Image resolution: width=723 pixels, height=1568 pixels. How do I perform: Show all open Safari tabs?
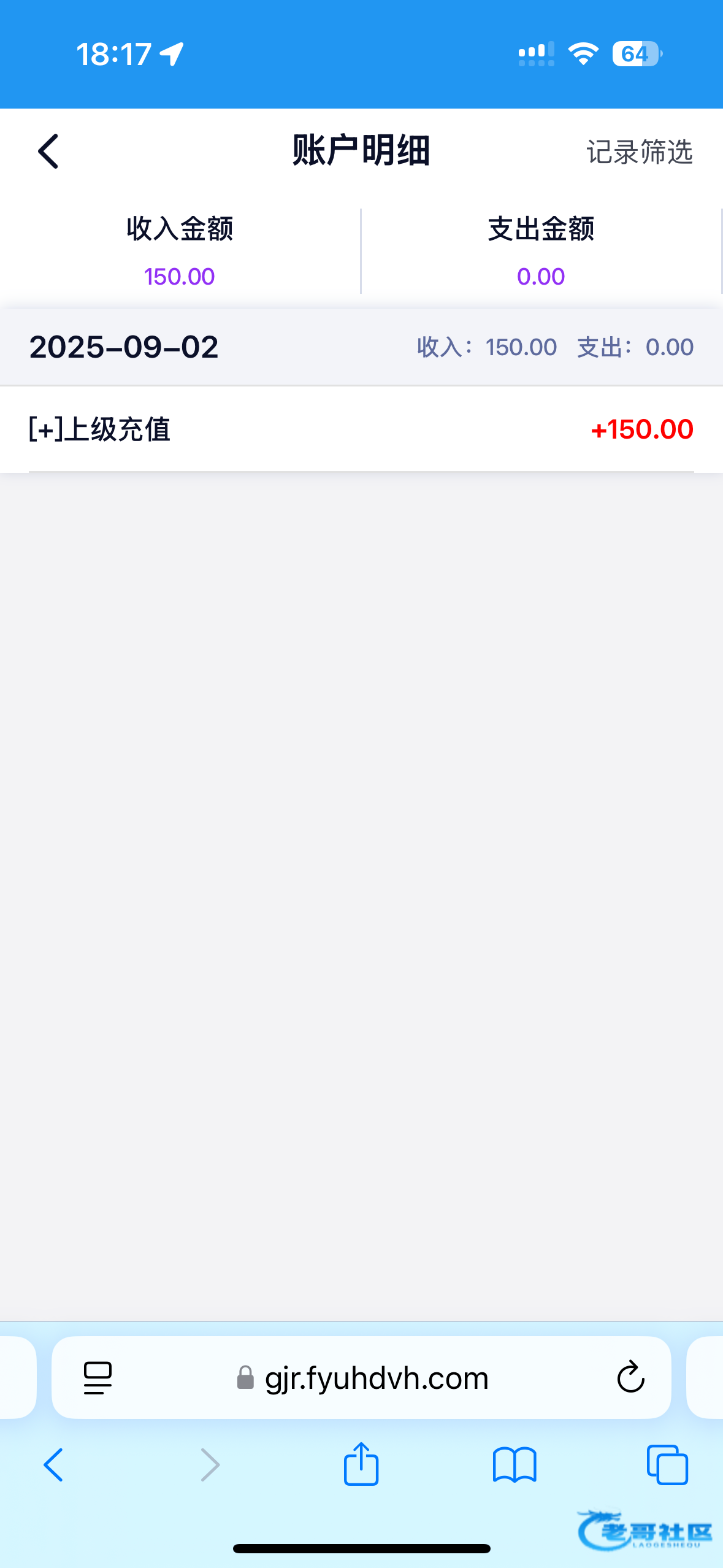pyautogui.click(x=667, y=1465)
